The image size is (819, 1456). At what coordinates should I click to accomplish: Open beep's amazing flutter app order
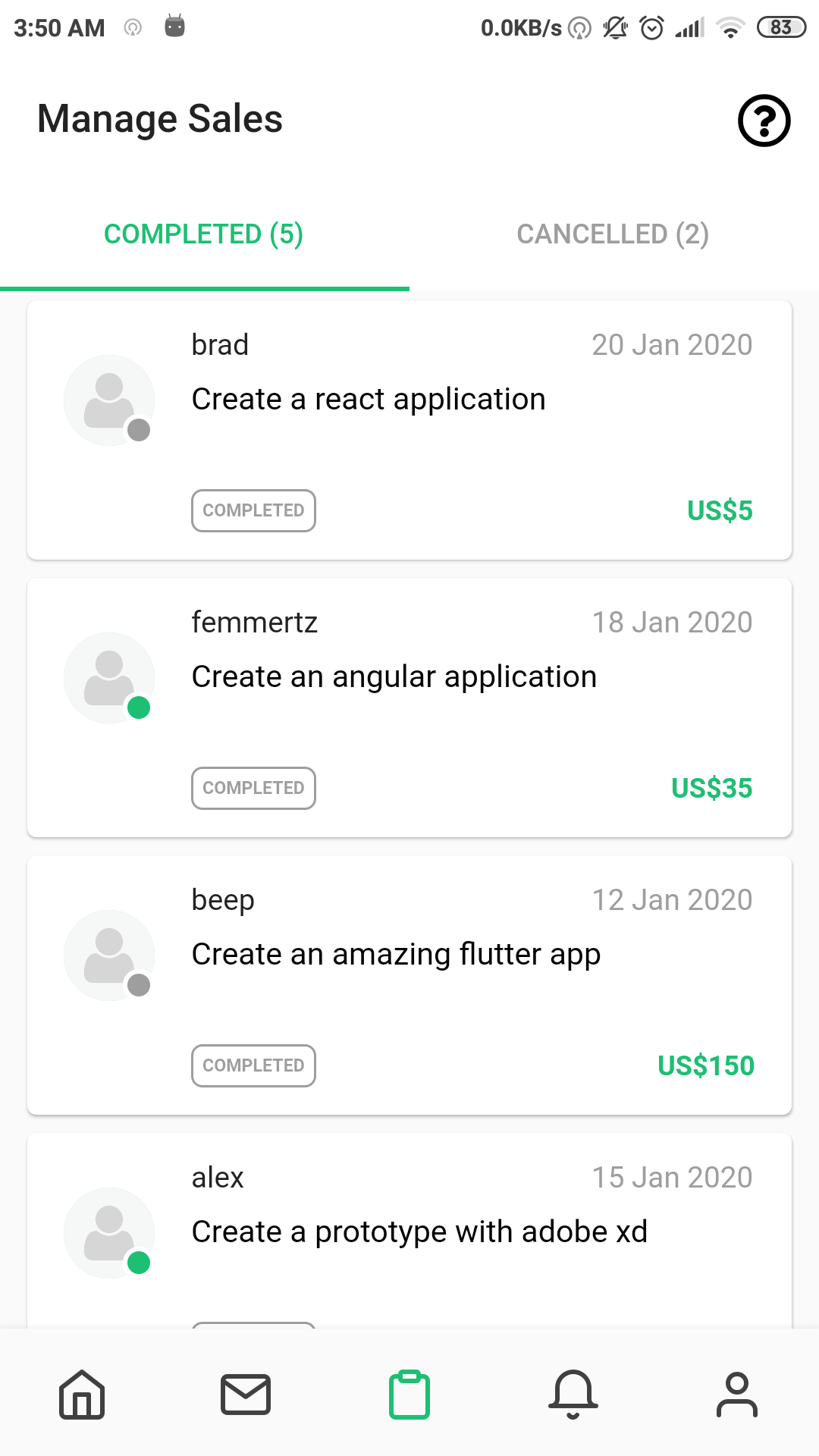click(x=409, y=985)
